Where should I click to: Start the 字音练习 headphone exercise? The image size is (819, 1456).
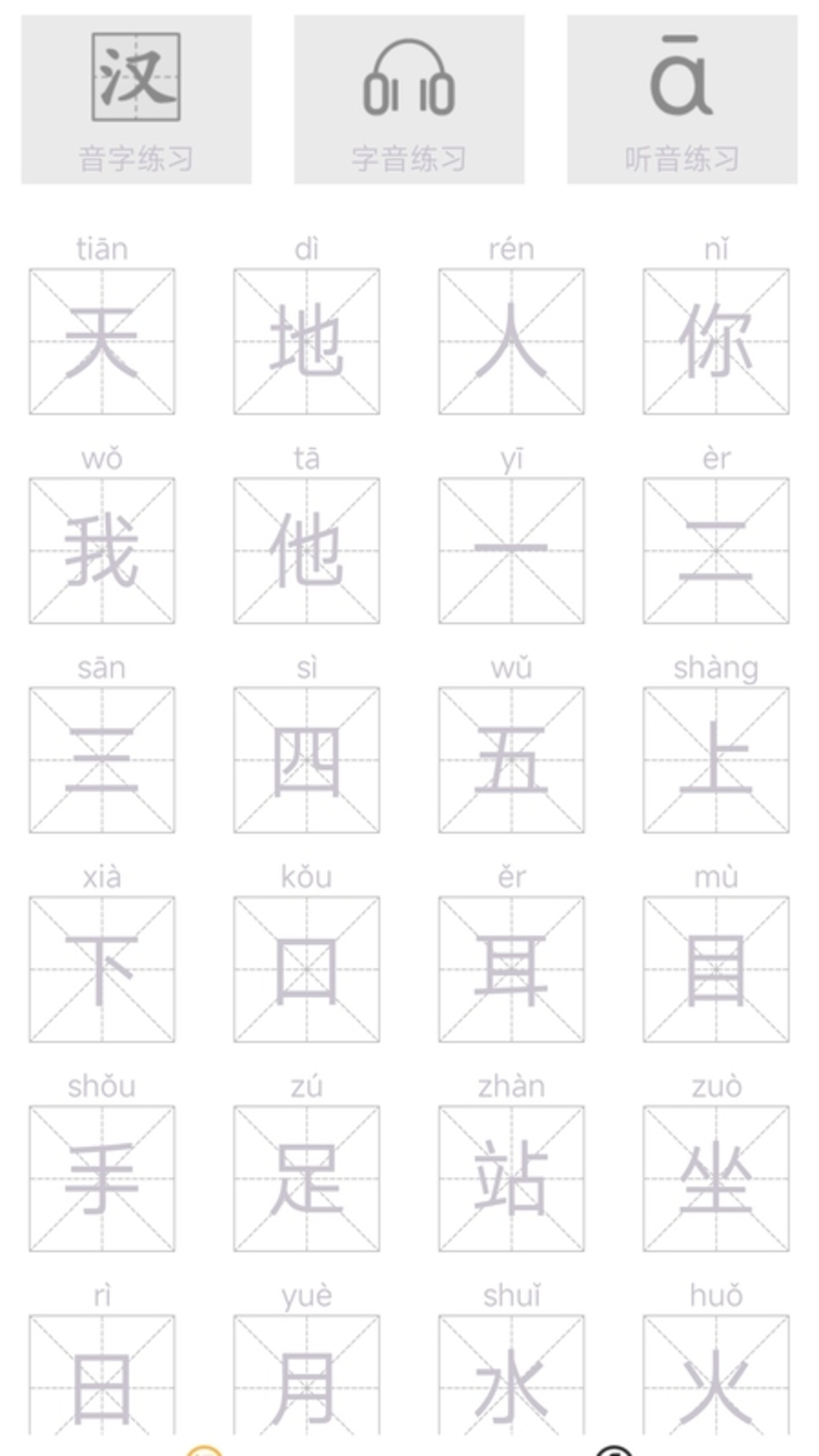click(x=409, y=99)
